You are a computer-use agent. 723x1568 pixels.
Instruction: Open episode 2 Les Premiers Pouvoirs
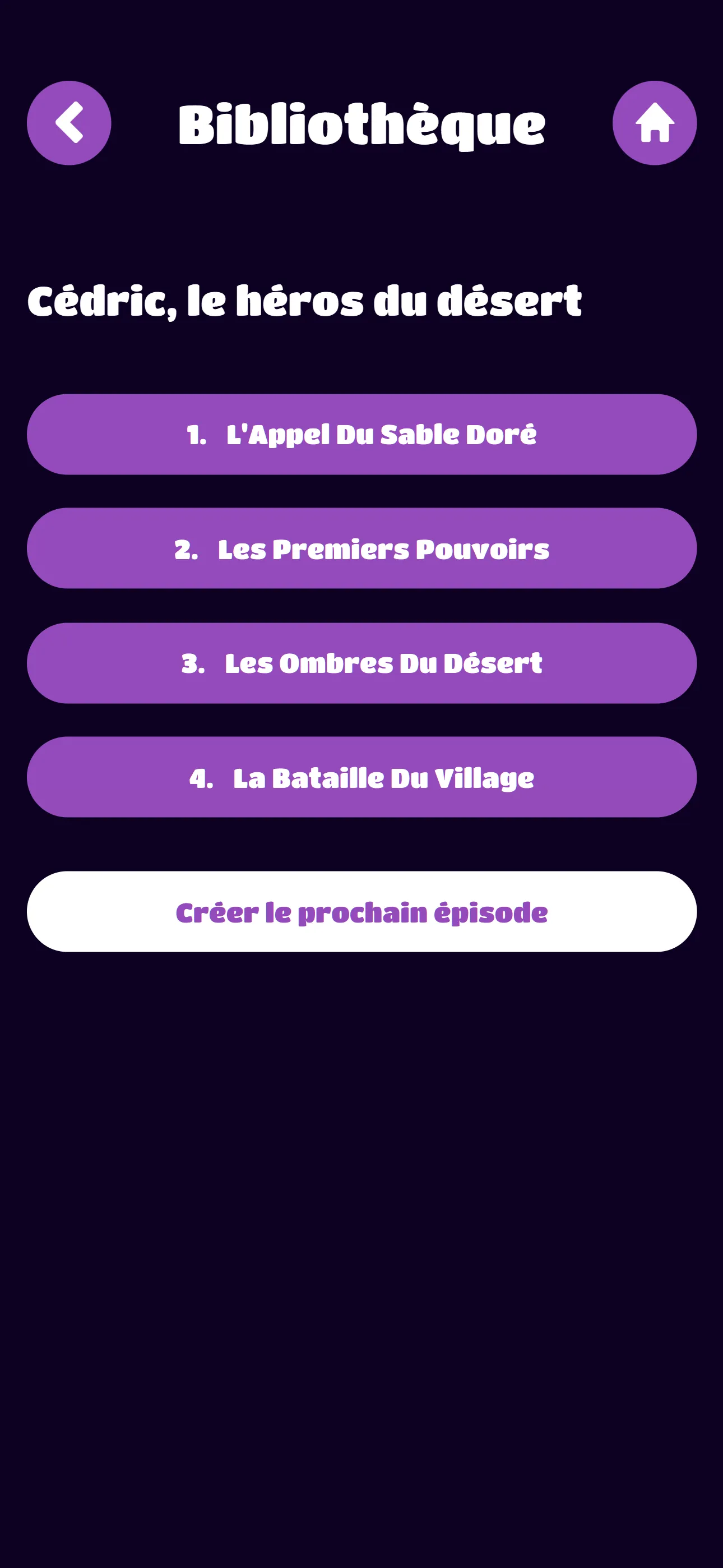click(x=361, y=548)
